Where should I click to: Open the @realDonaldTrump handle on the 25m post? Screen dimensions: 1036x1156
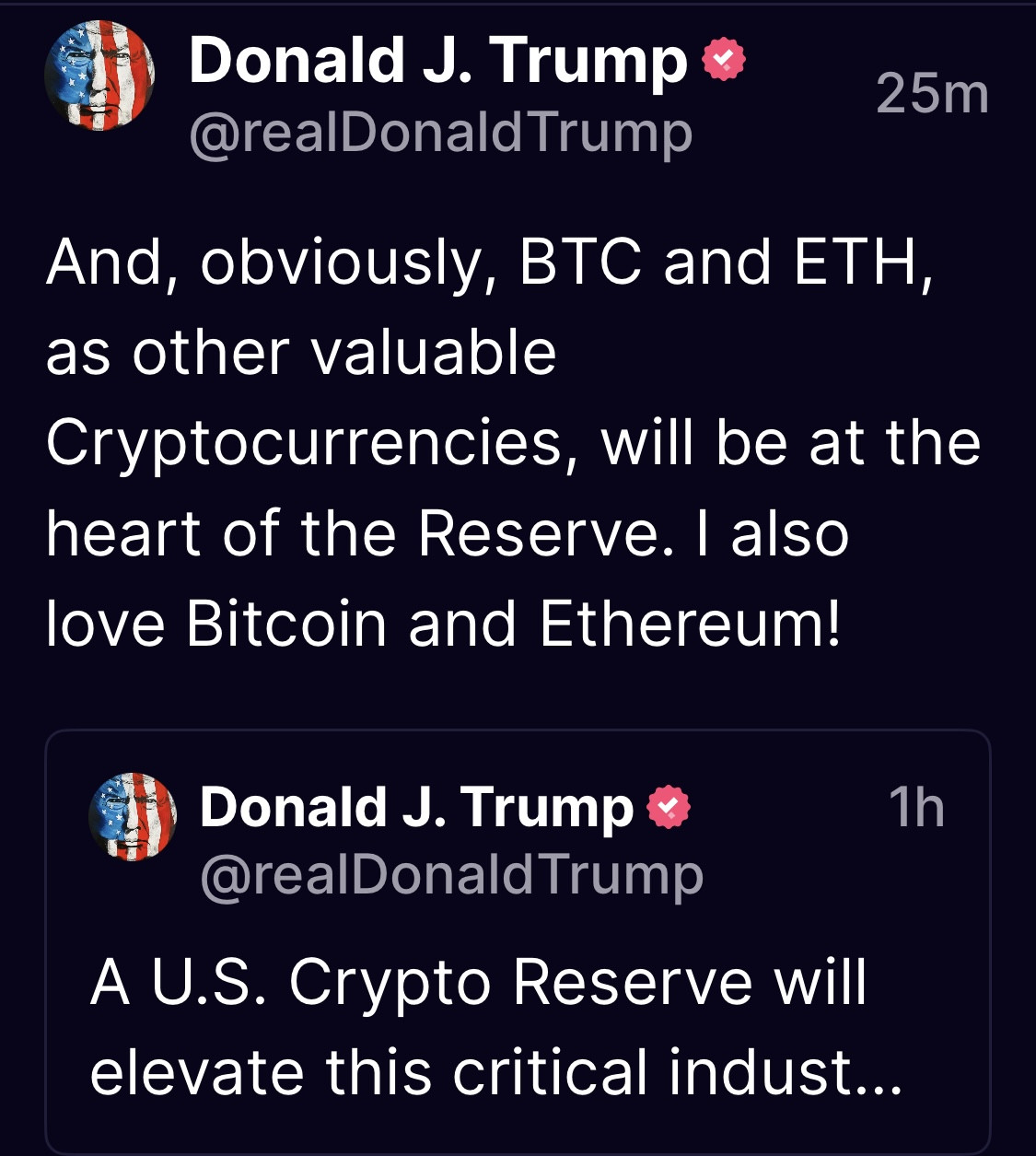coord(440,134)
